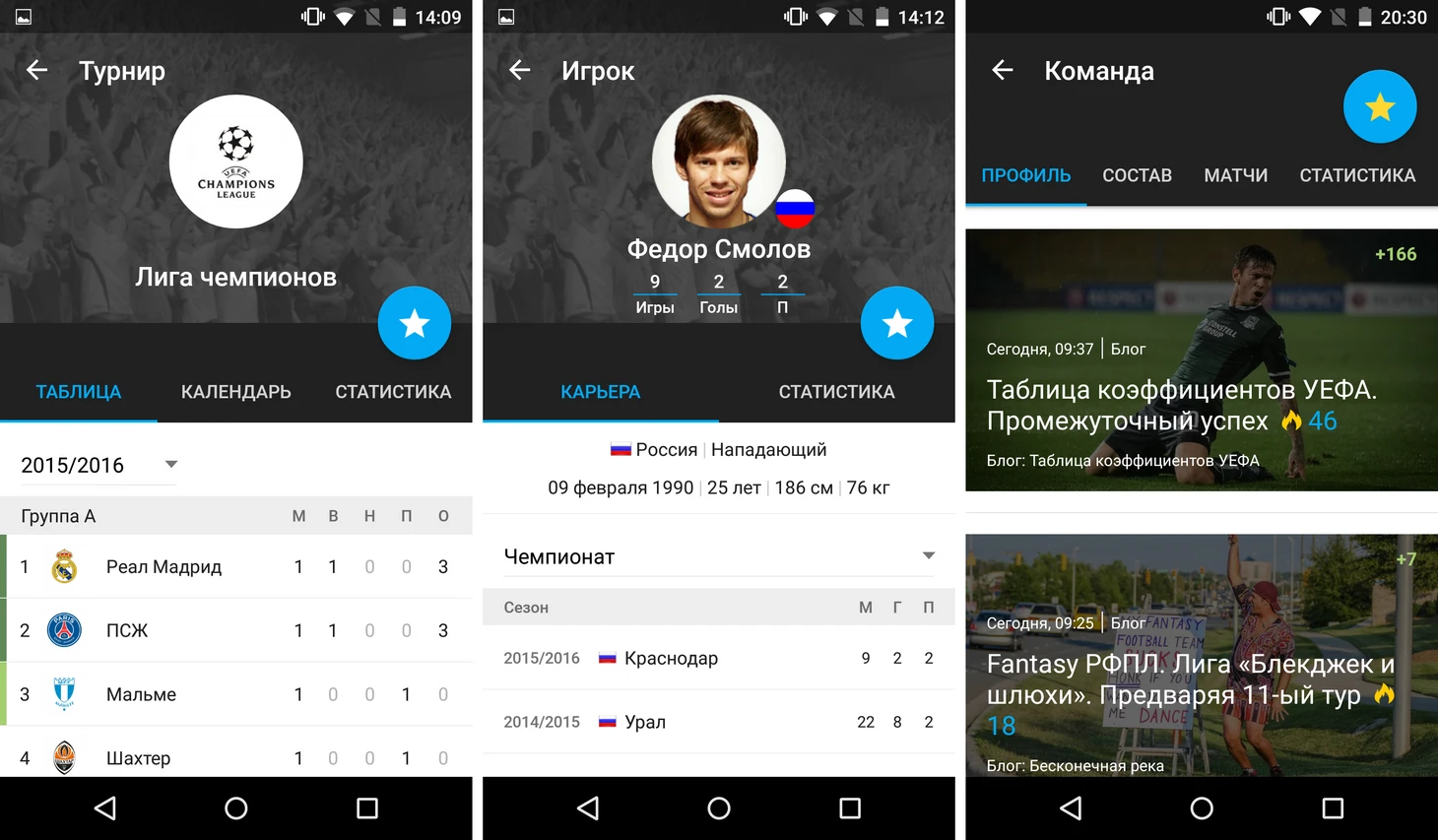Go back from the Игрок screen
This screenshot has height=840, width=1438.
[x=519, y=70]
